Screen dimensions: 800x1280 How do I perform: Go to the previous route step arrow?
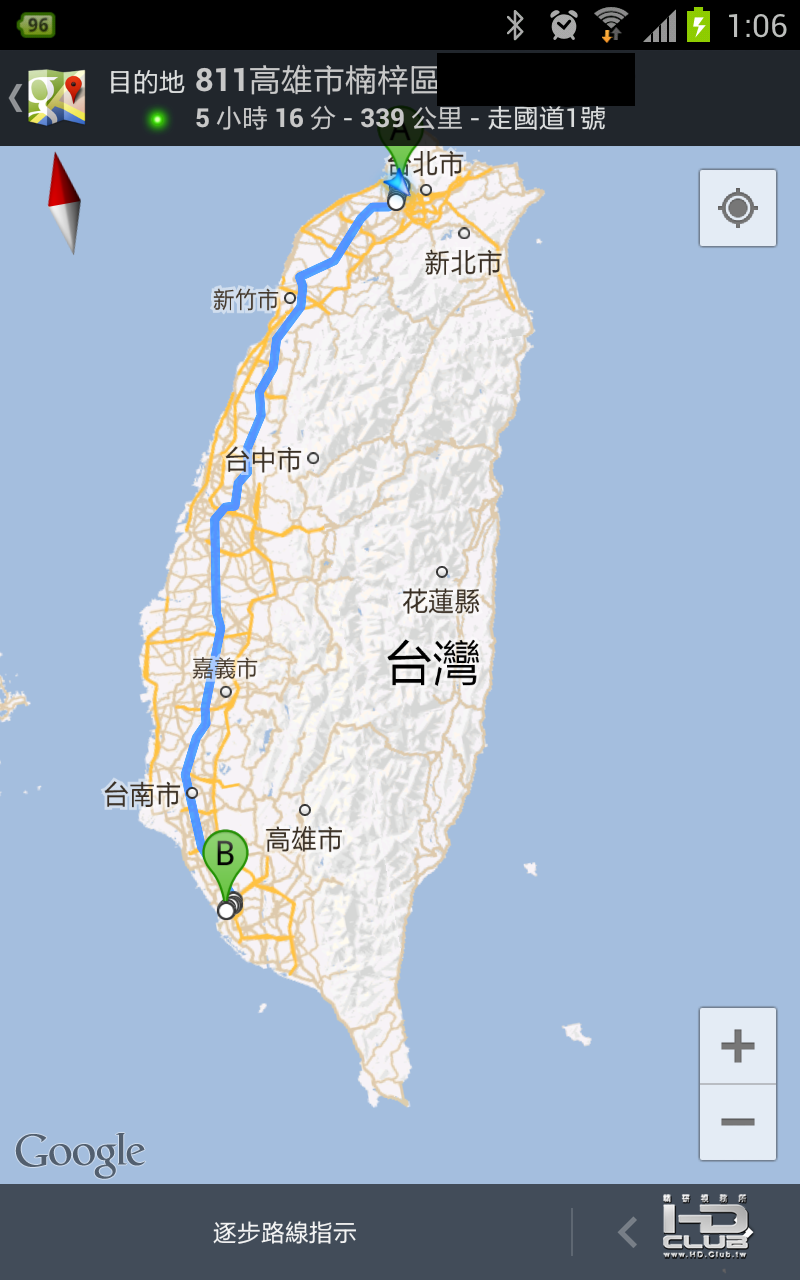point(628,1232)
